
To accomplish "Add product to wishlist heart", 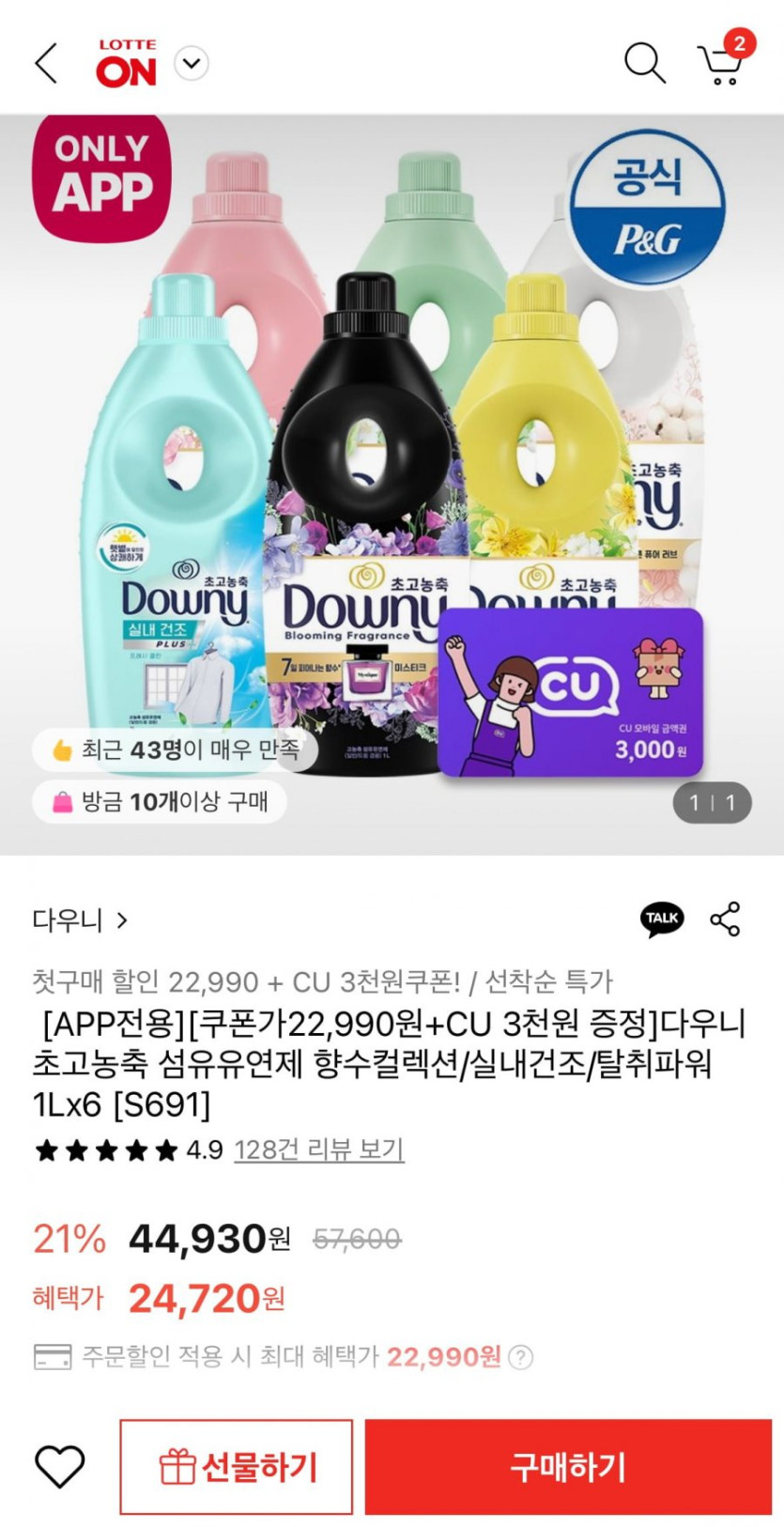I will (x=60, y=1467).
